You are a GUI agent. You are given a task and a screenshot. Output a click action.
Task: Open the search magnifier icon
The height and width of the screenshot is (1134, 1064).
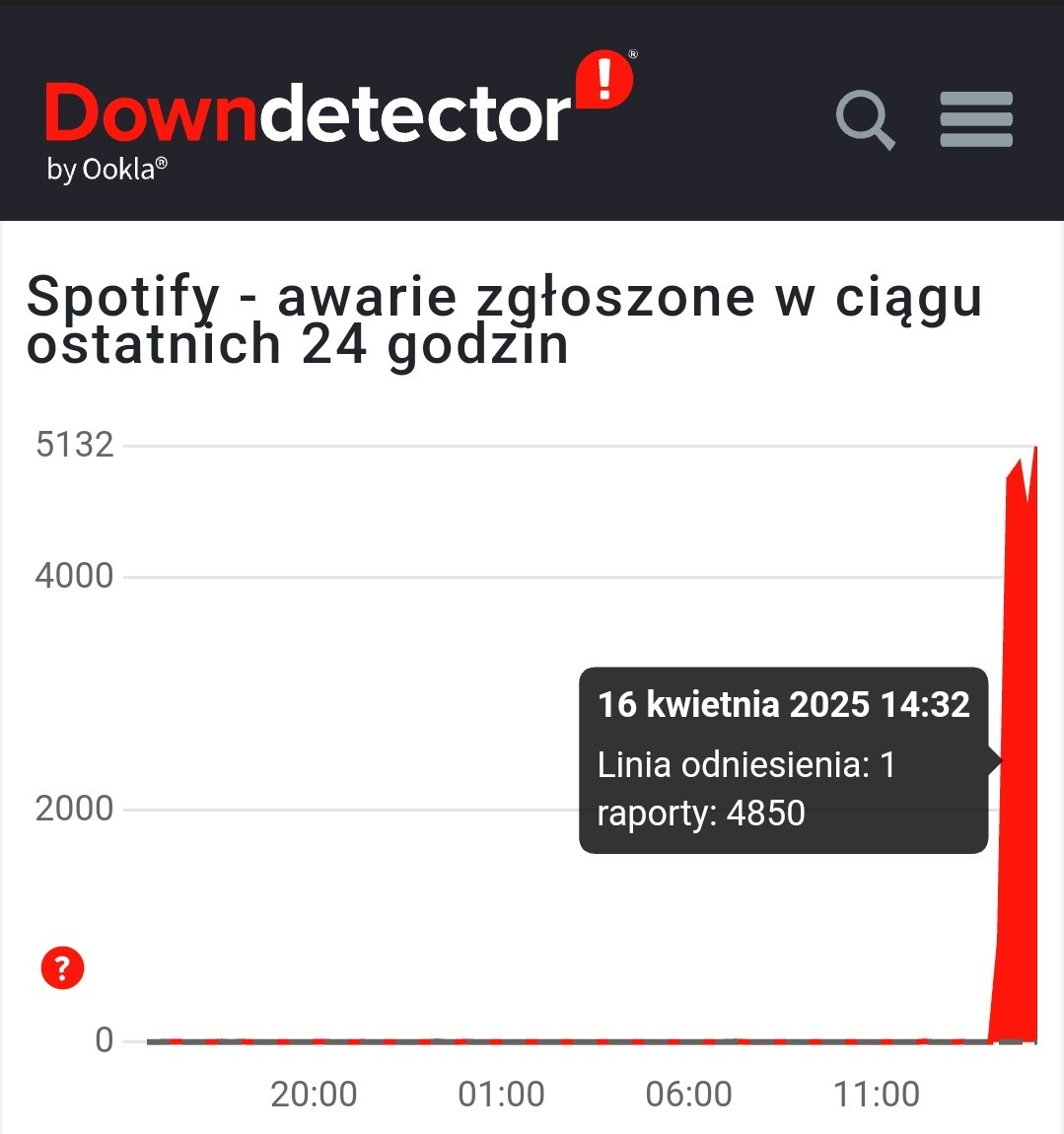tap(864, 119)
